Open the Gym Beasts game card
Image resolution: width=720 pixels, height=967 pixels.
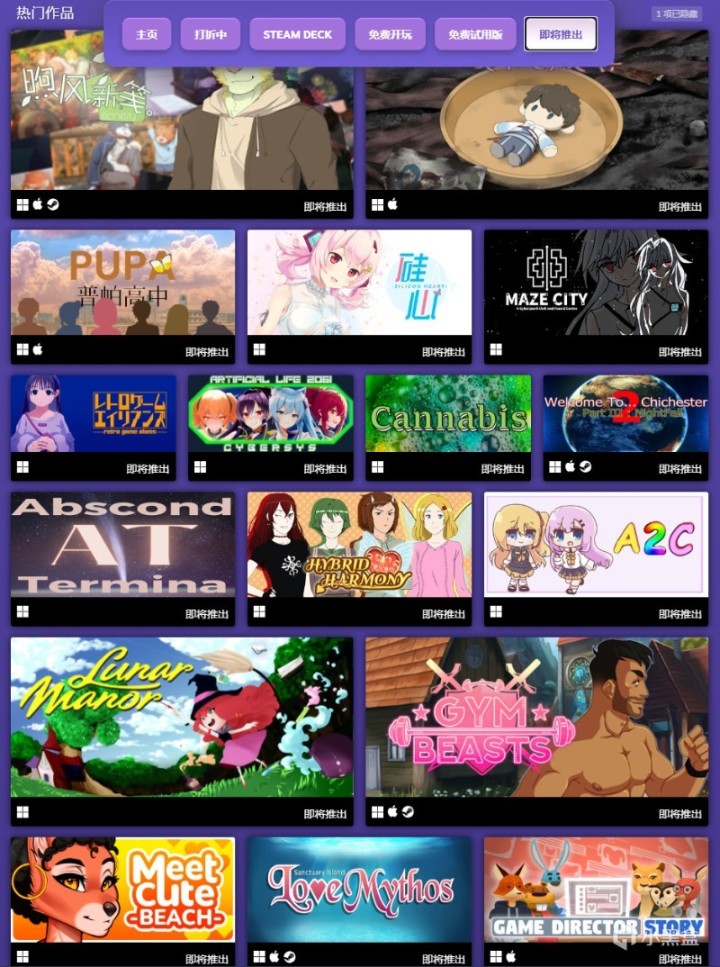pos(536,717)
